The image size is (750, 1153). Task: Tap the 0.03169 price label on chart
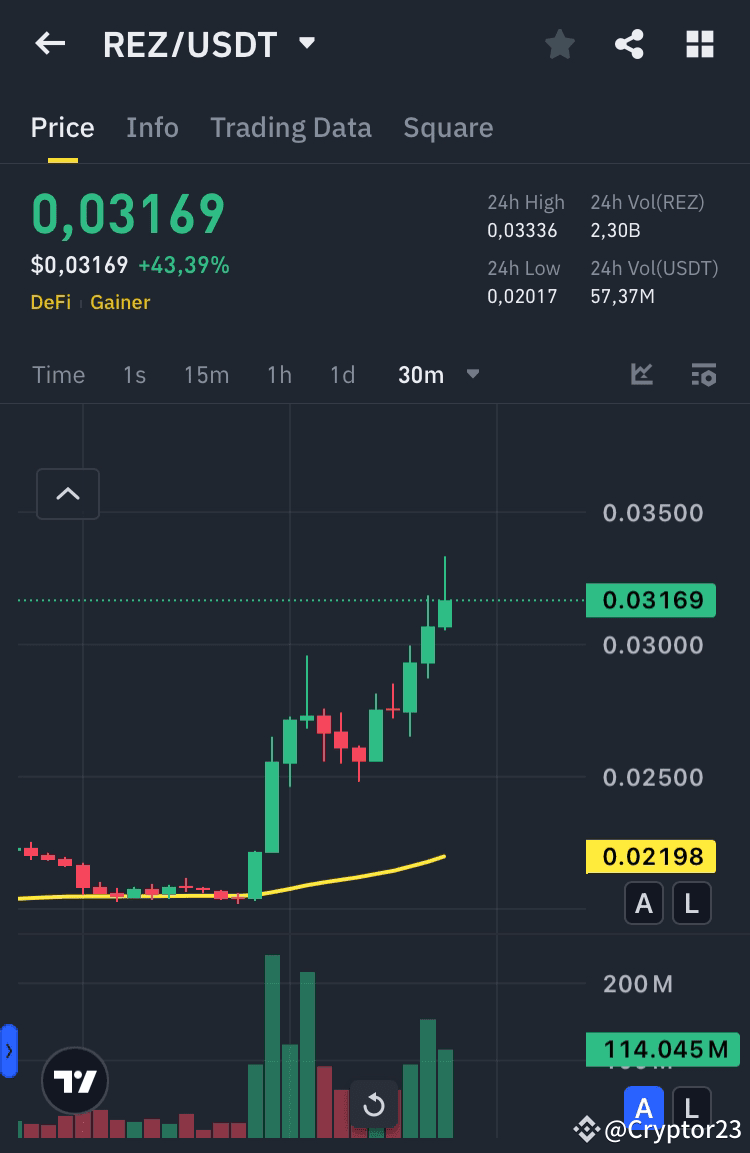pos(651,599)
